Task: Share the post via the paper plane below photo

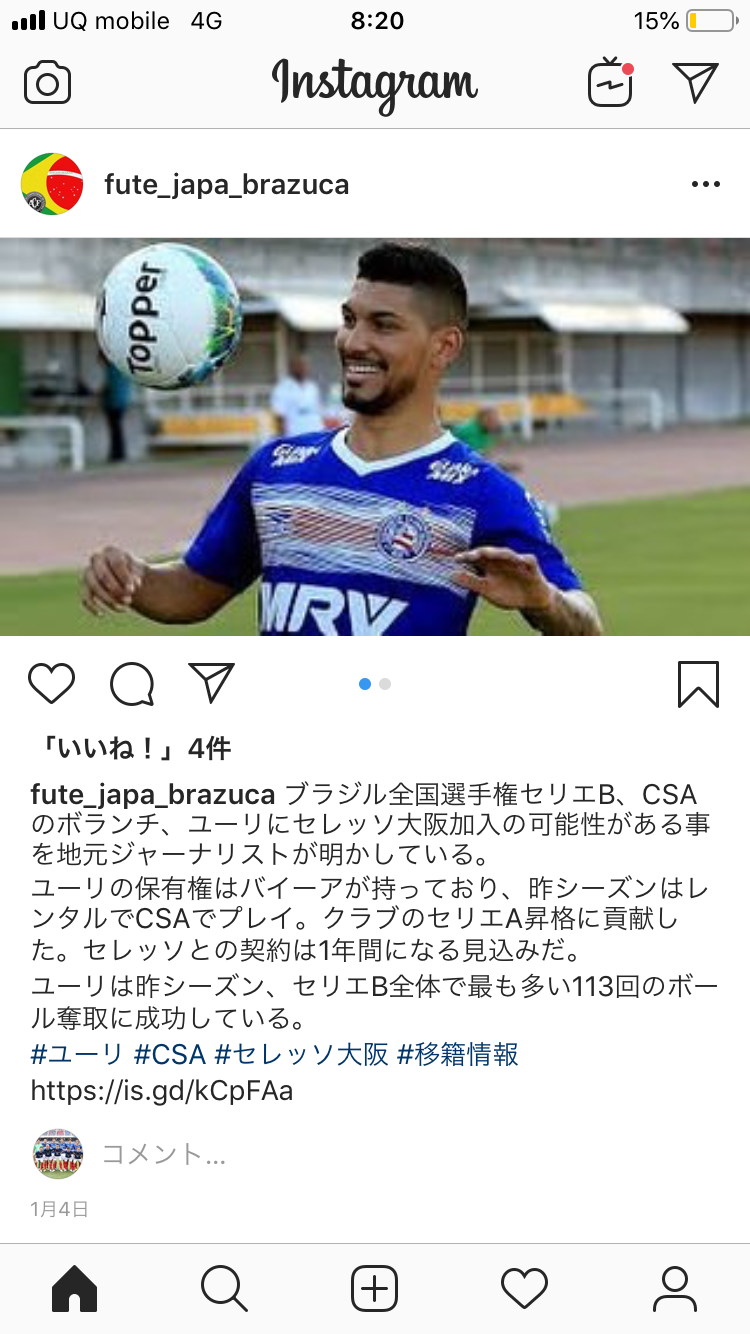Action: 211,684
